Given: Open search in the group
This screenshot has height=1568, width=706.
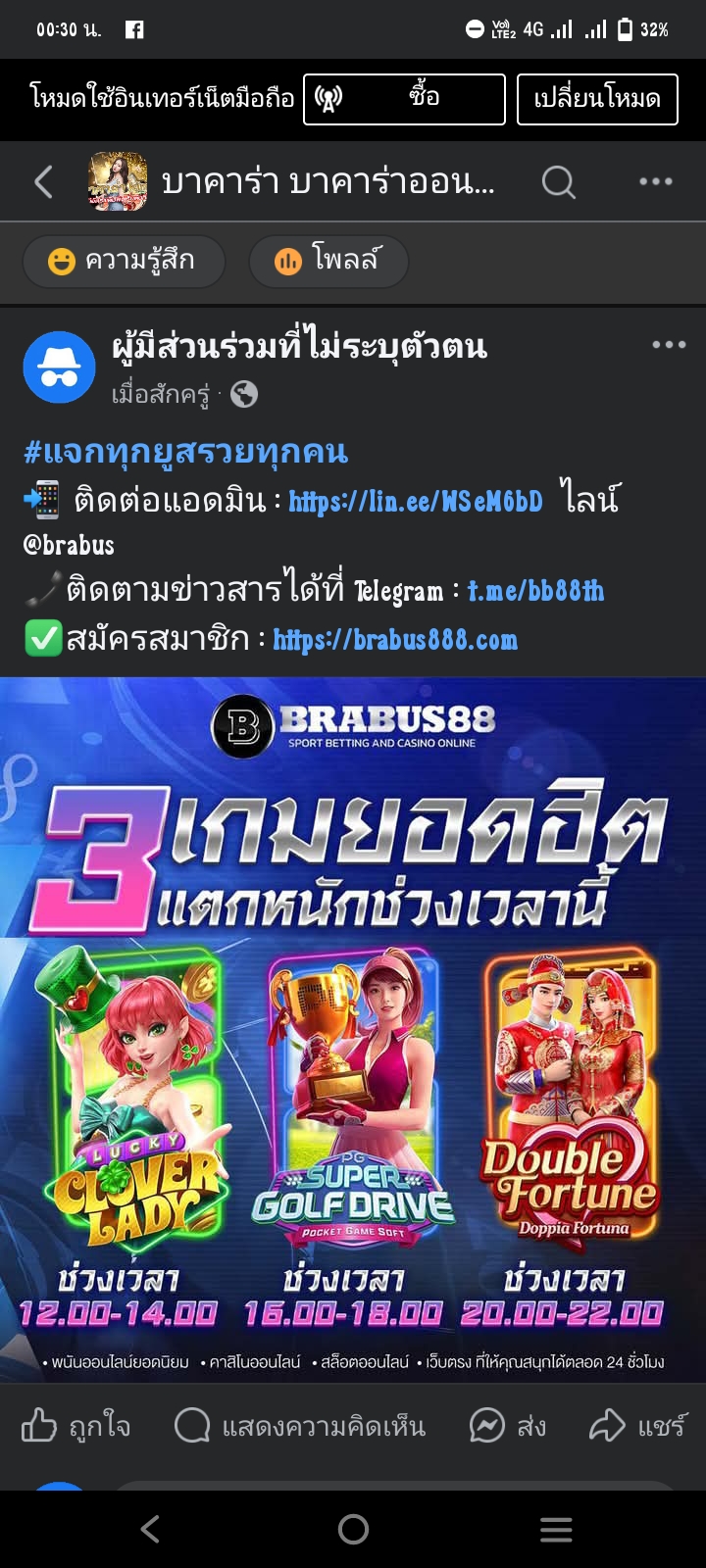Looking at the screenshot, I should point(559,181).
